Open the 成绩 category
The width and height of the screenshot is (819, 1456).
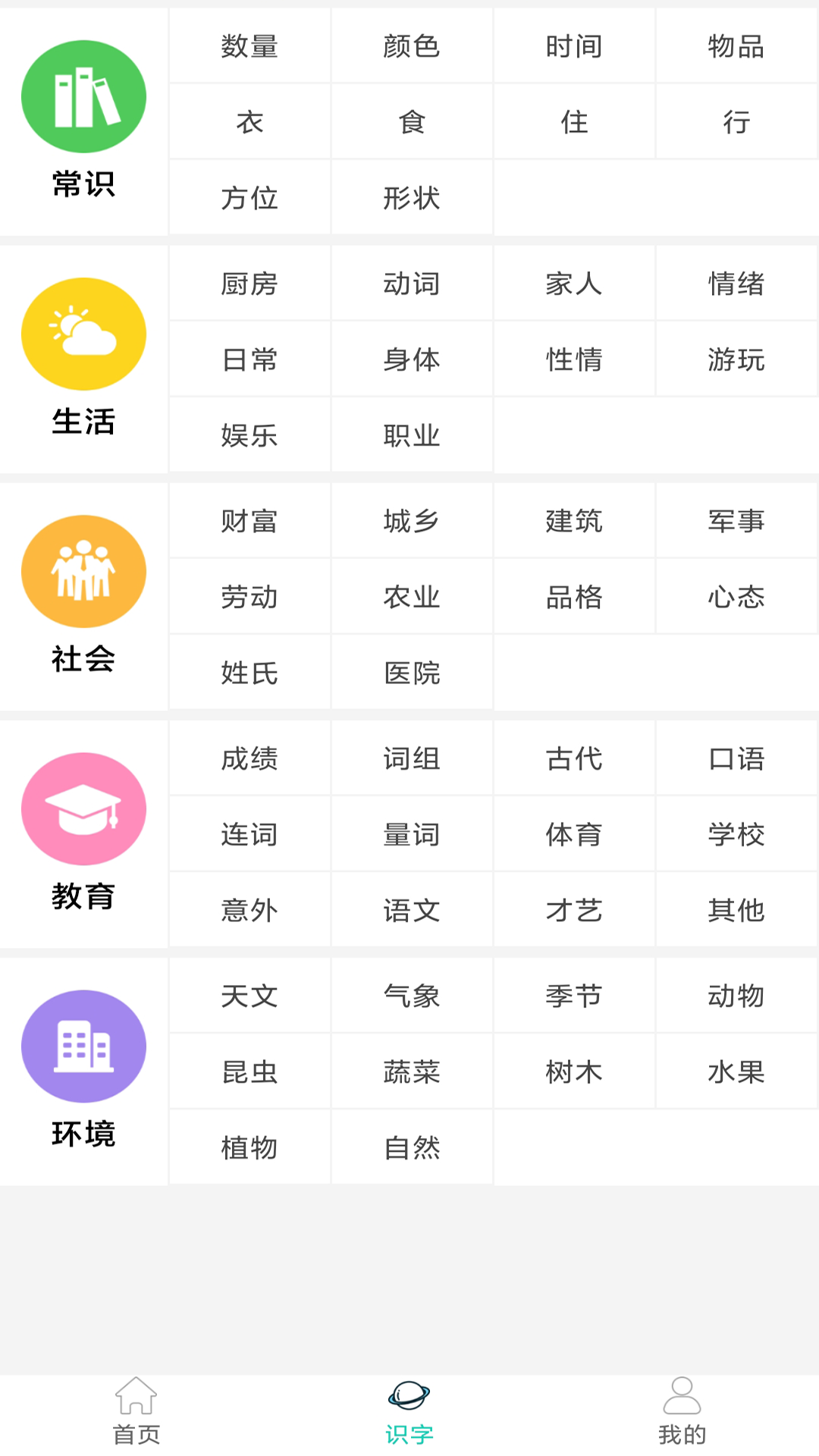tap(249, 758)
